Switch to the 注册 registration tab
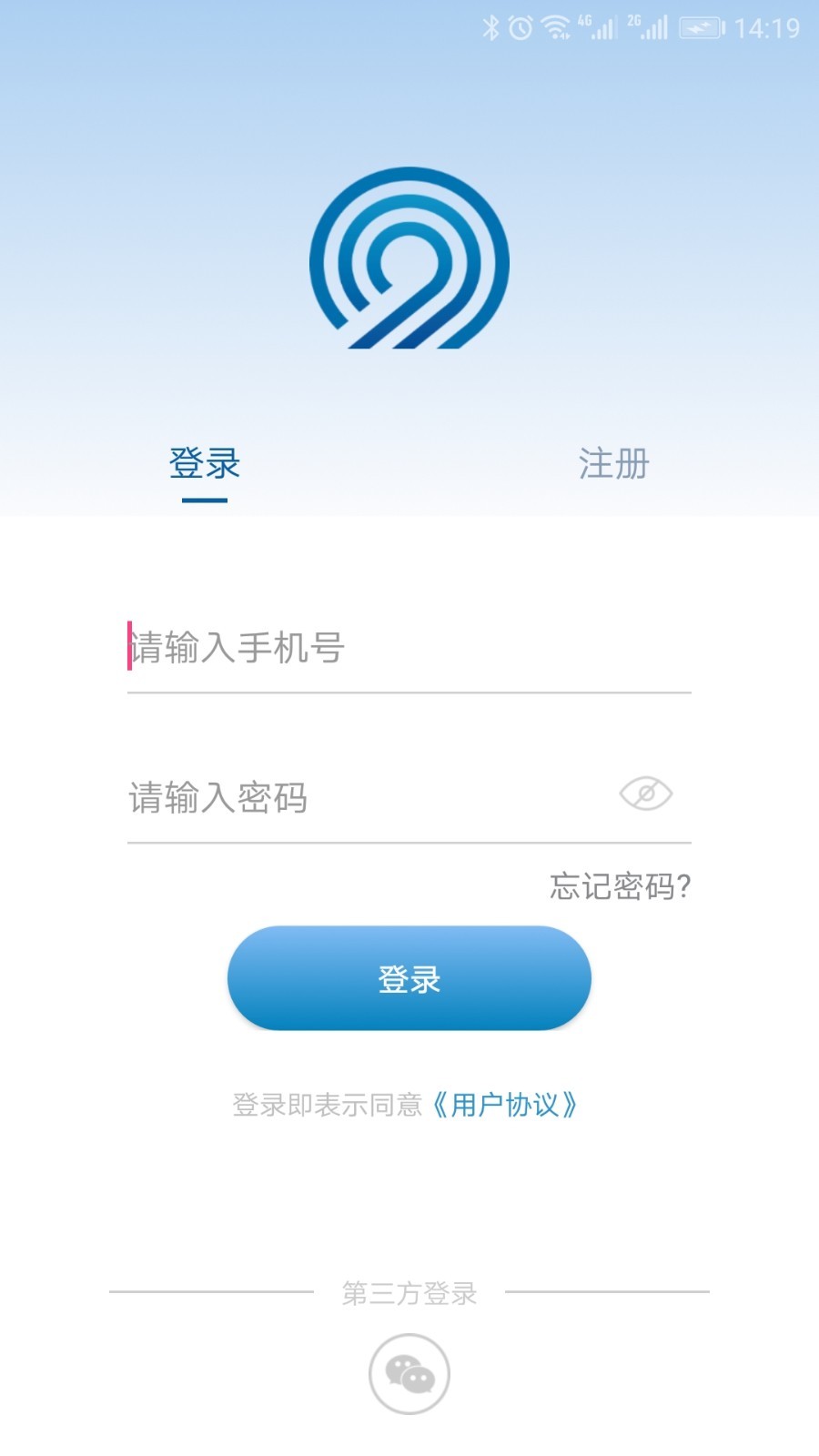This screenshot has height=1456, width=819. click(x=613, y=464)
